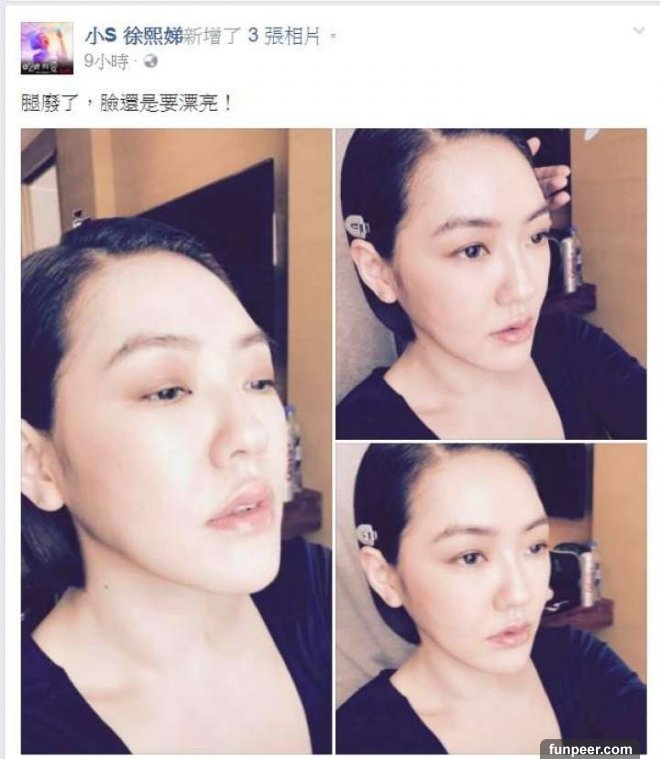The width and height of the screenshot is (660, 759).
Task: View the large left photo
Action: [176, 440]
